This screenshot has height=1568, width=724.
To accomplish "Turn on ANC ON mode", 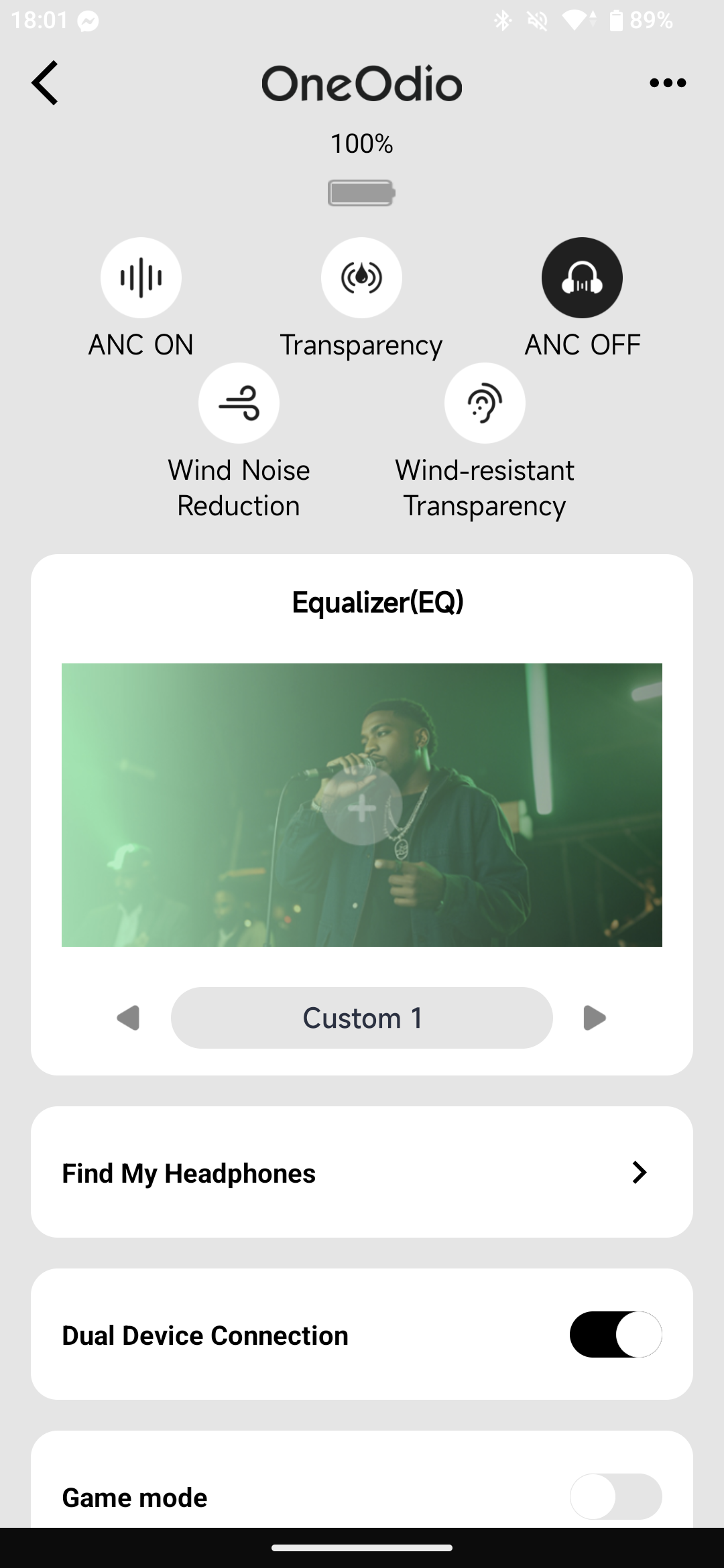I will (141, 277).
